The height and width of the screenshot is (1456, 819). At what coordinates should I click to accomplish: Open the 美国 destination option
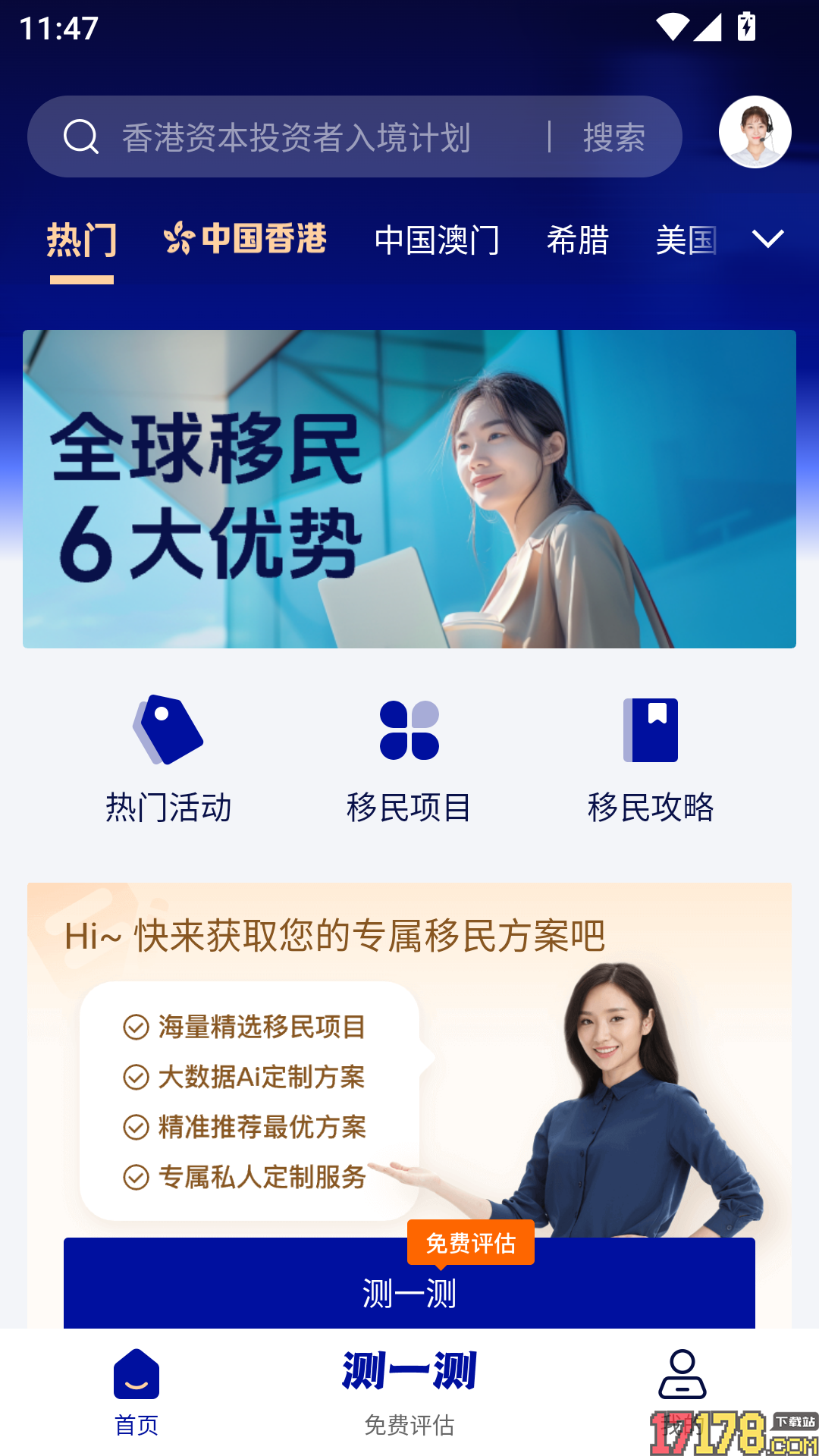click(x=683, y=240)
